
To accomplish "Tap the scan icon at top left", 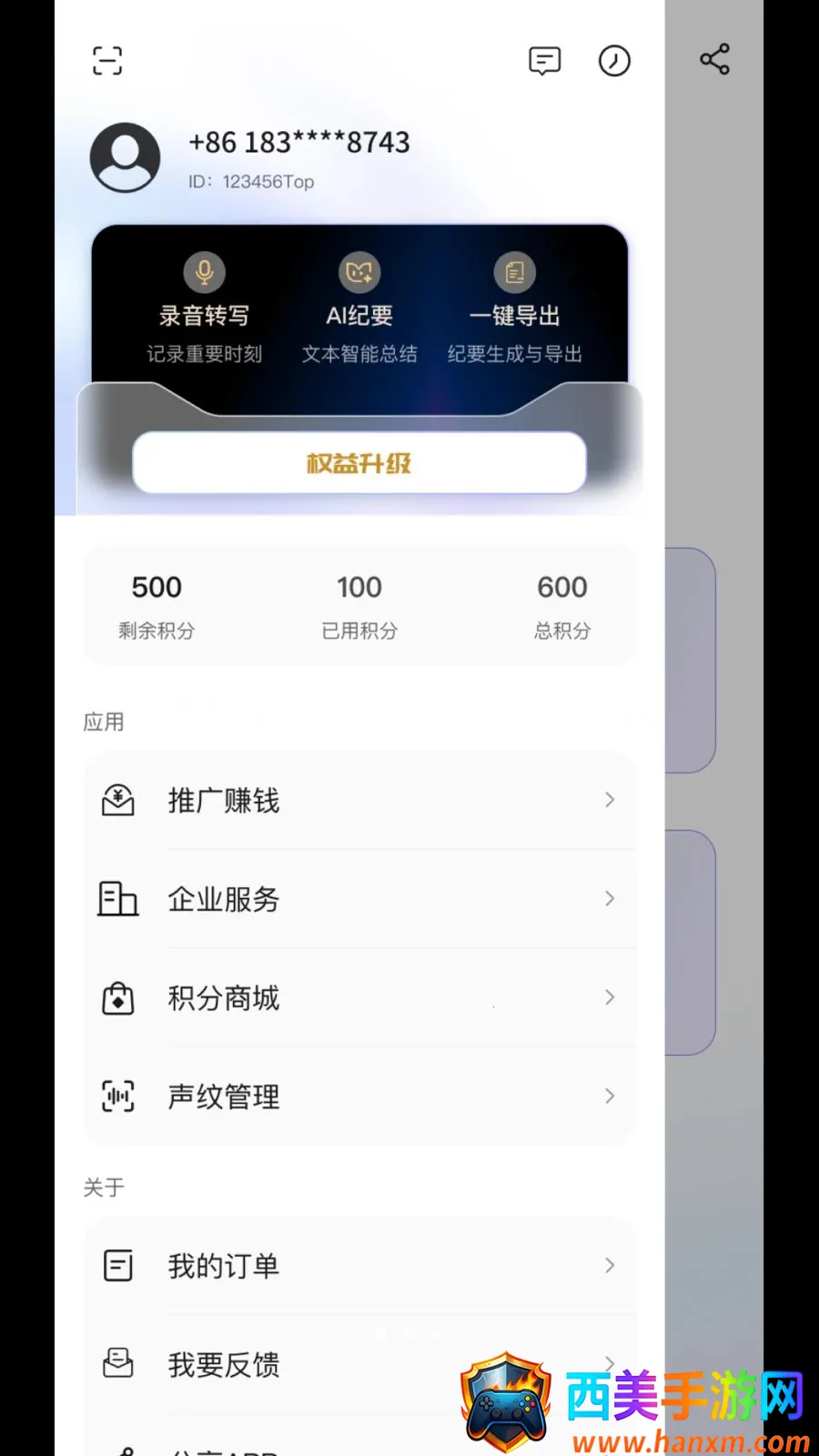I will (x=107, y=61).
